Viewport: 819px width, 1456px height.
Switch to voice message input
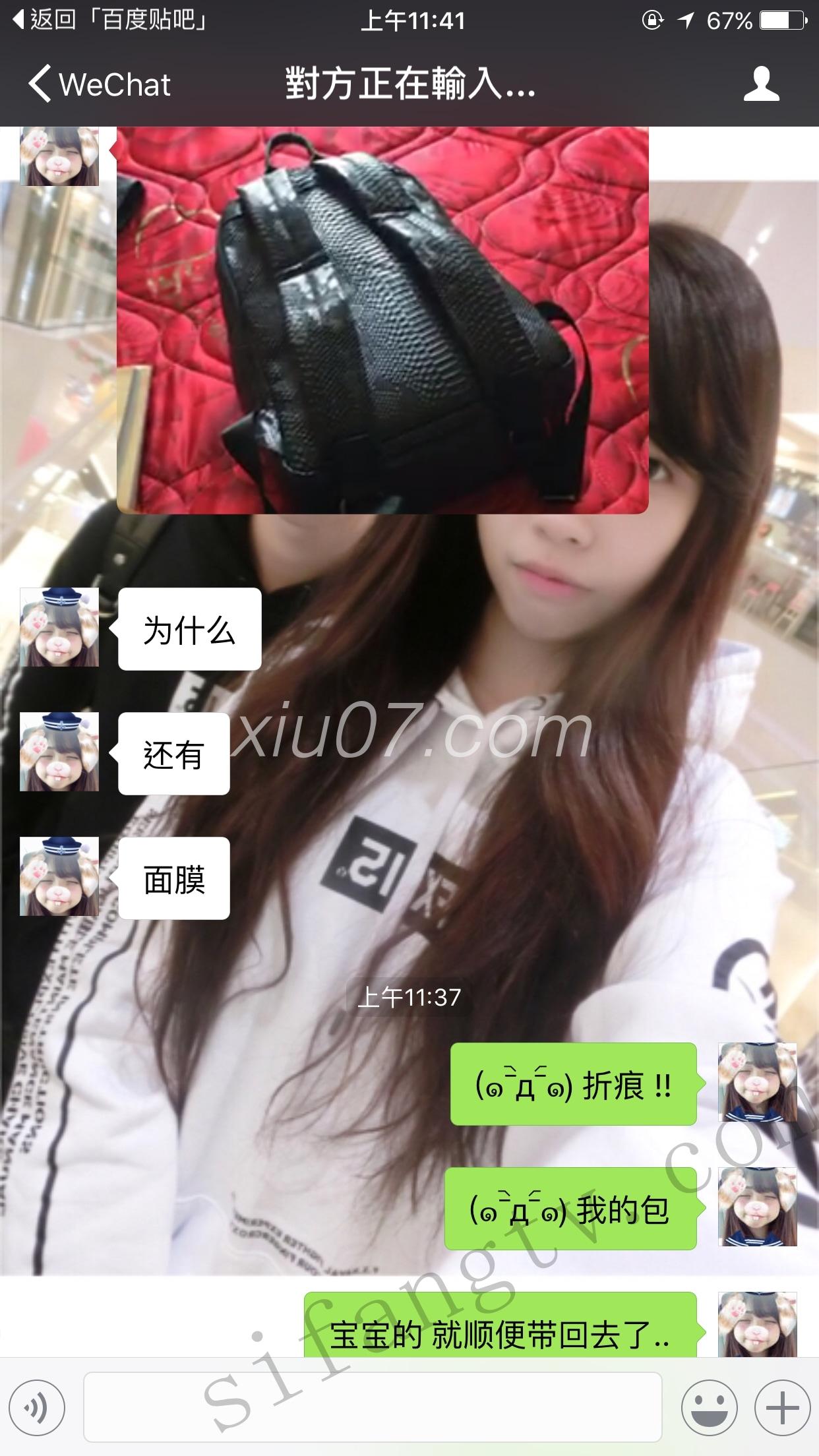coord(38,1408)
